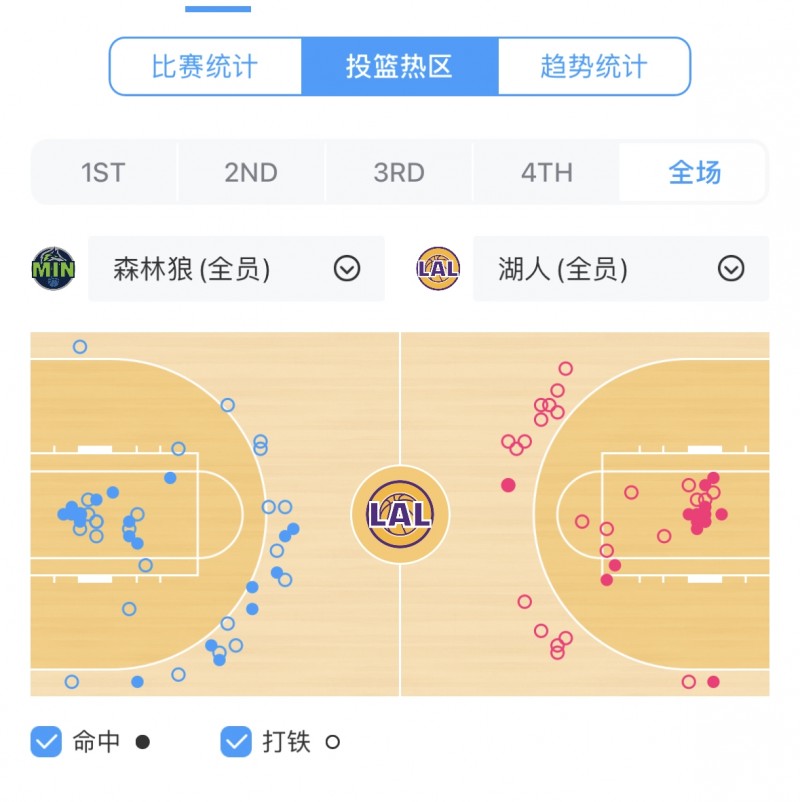
Task: Select the 1ST quarter filter
Action: (103, 172)
